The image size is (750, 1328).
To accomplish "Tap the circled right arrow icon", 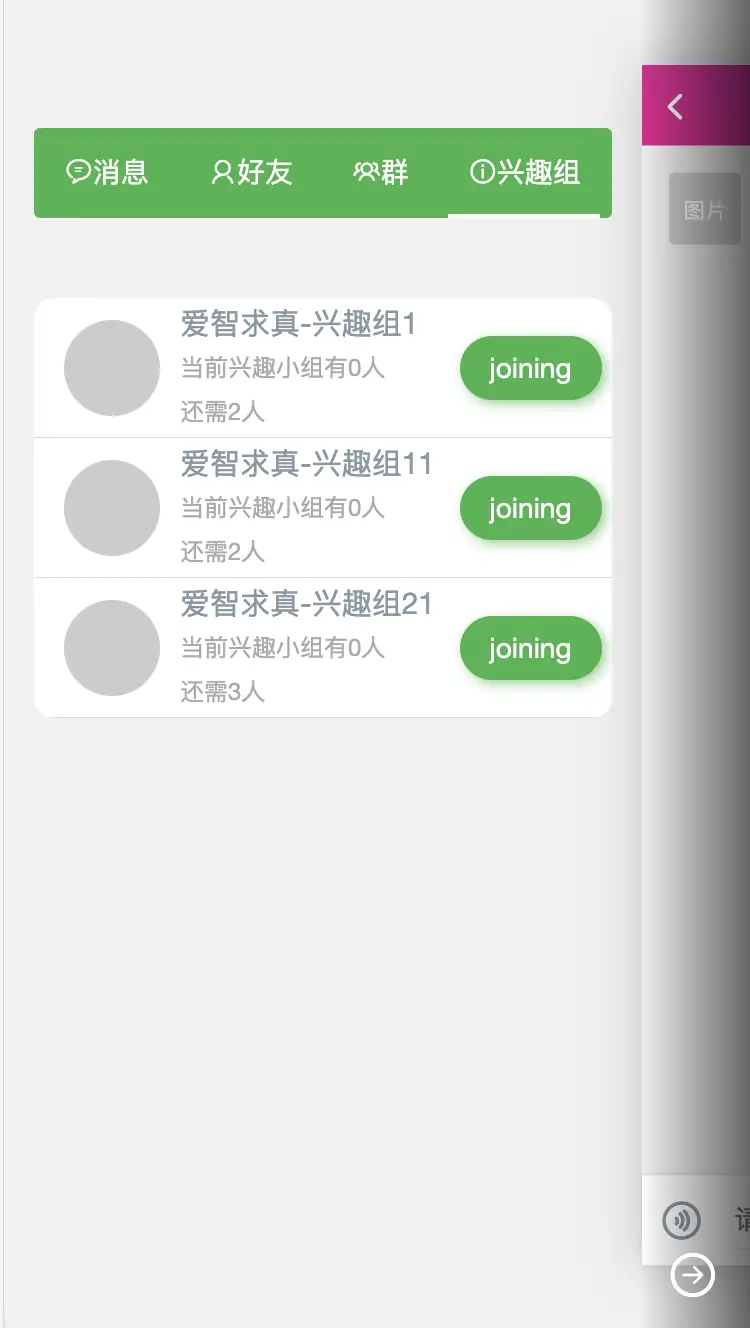I will [x=693, y=1274].
